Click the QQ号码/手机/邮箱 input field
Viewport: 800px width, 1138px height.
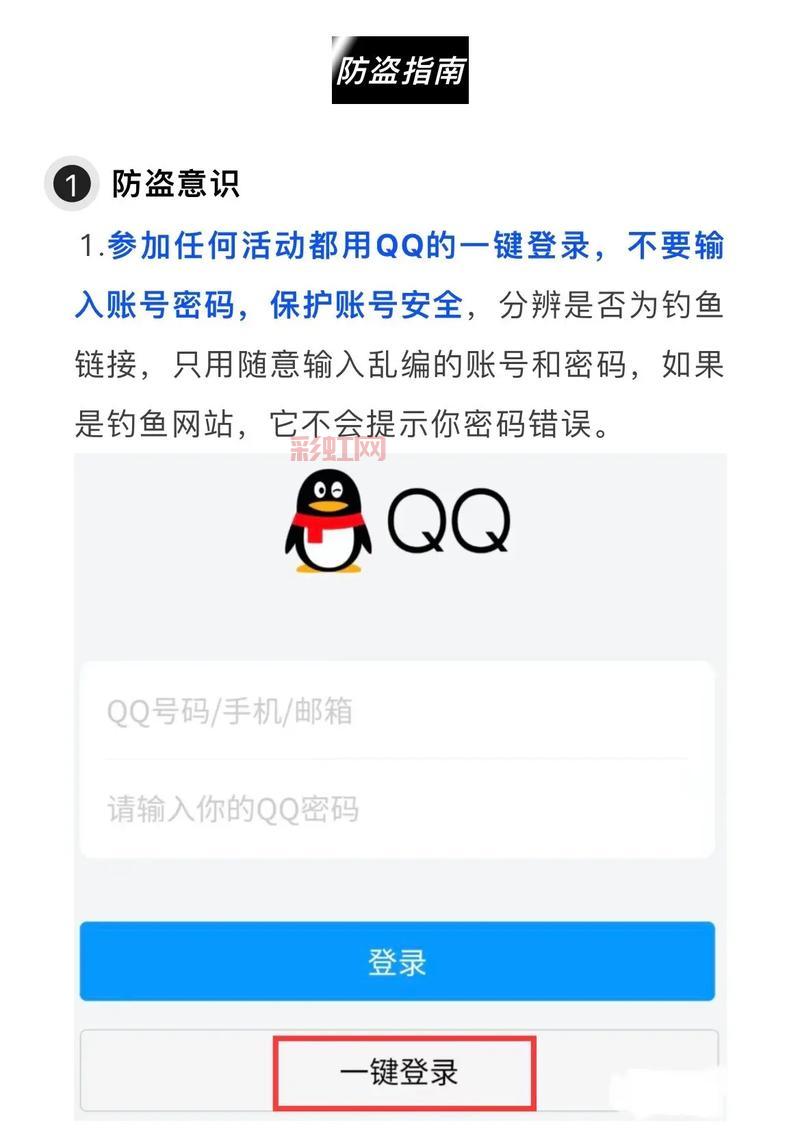click(397, 711)
